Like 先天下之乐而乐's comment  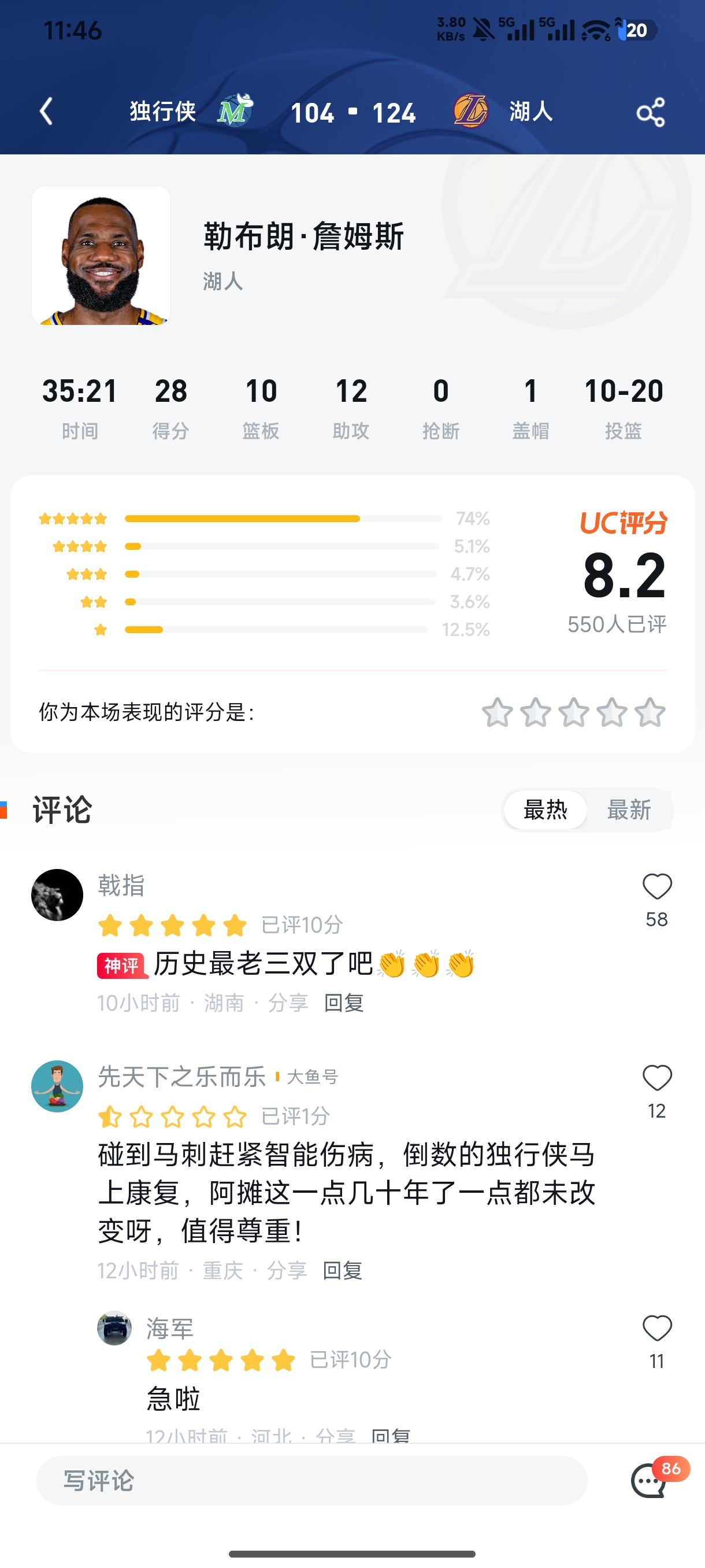pos(657,1079)
